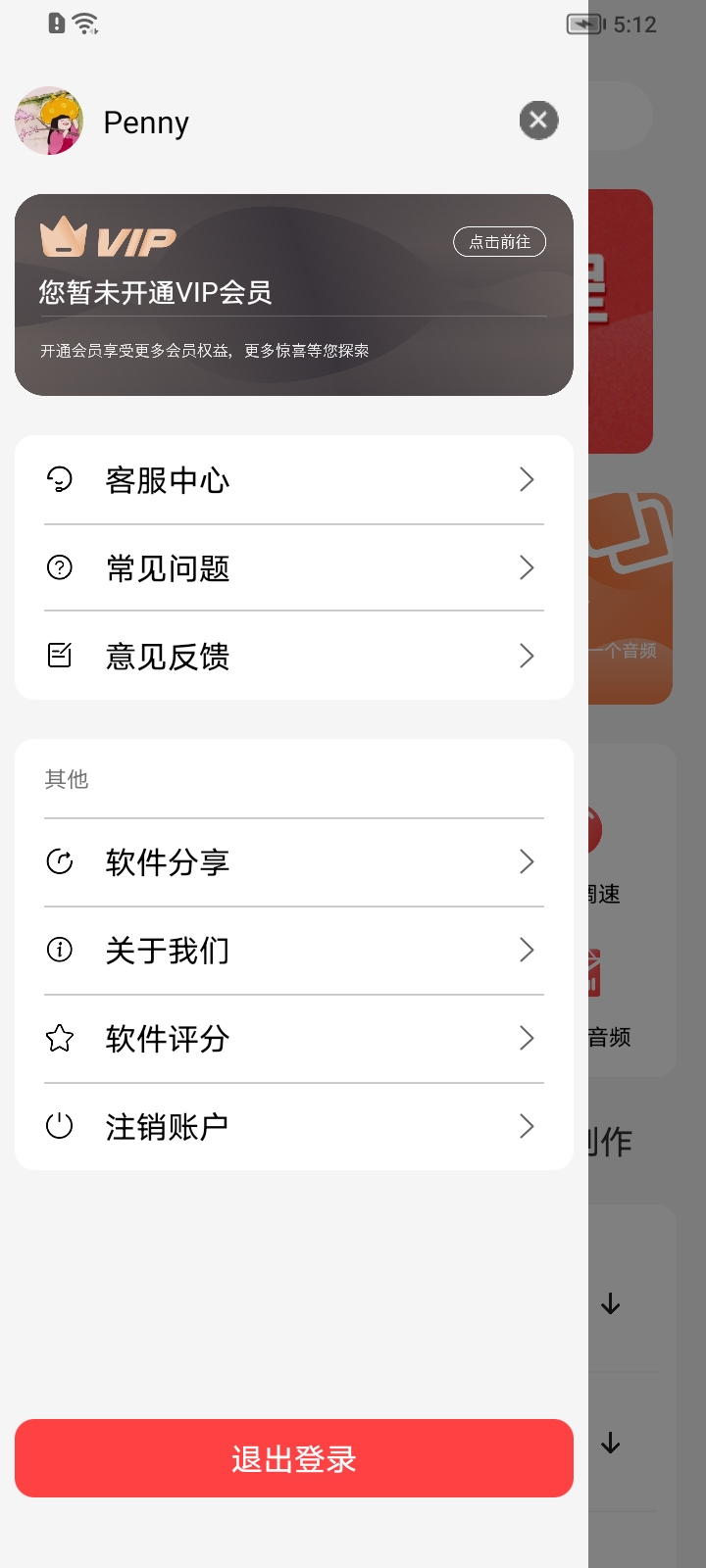706x1568 pixels.
Task: Click the 点击前往 VIP button
Action: pyautogui.click(x=500, y=242)
